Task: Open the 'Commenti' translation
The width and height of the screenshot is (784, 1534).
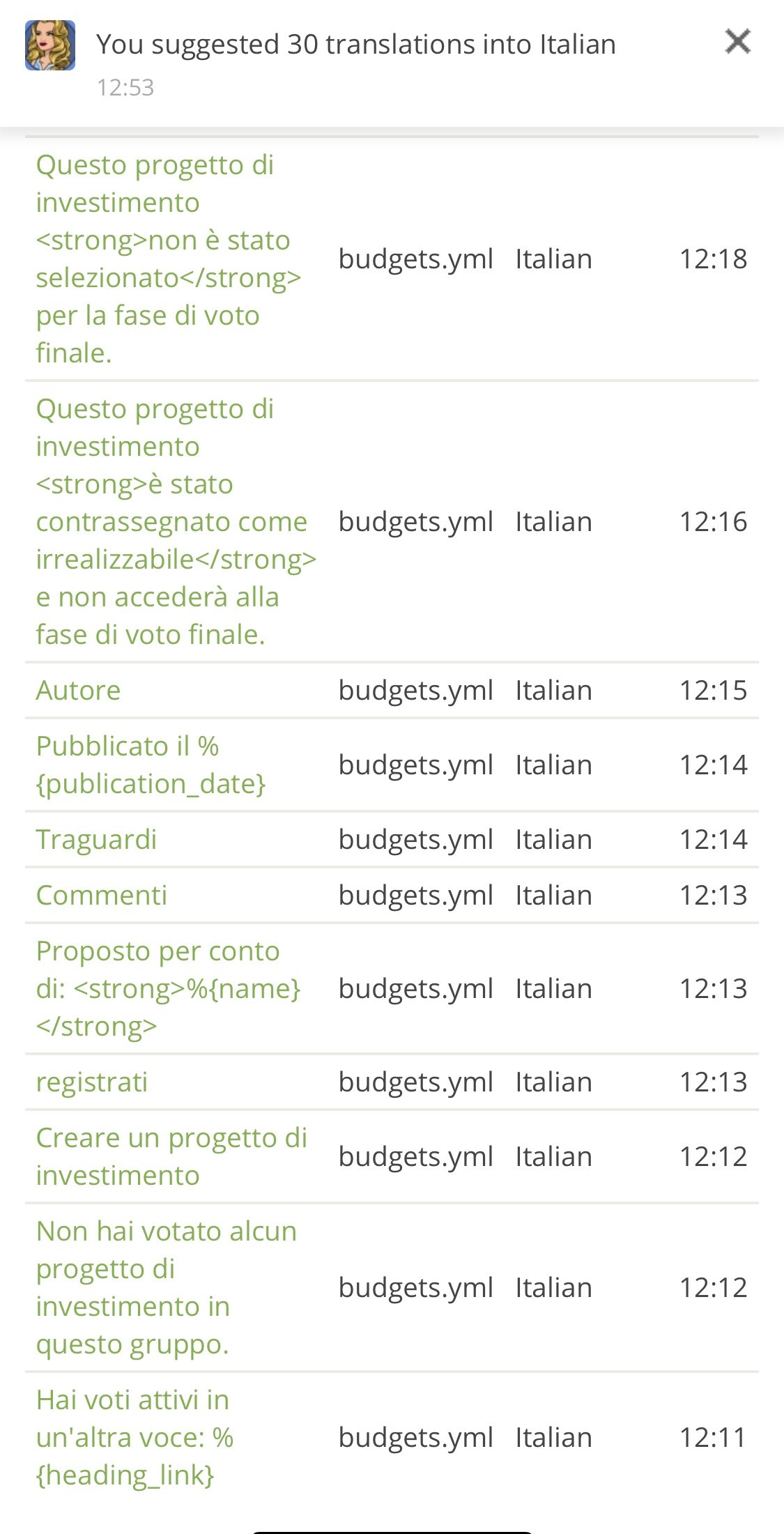Action: coord(102,895)
